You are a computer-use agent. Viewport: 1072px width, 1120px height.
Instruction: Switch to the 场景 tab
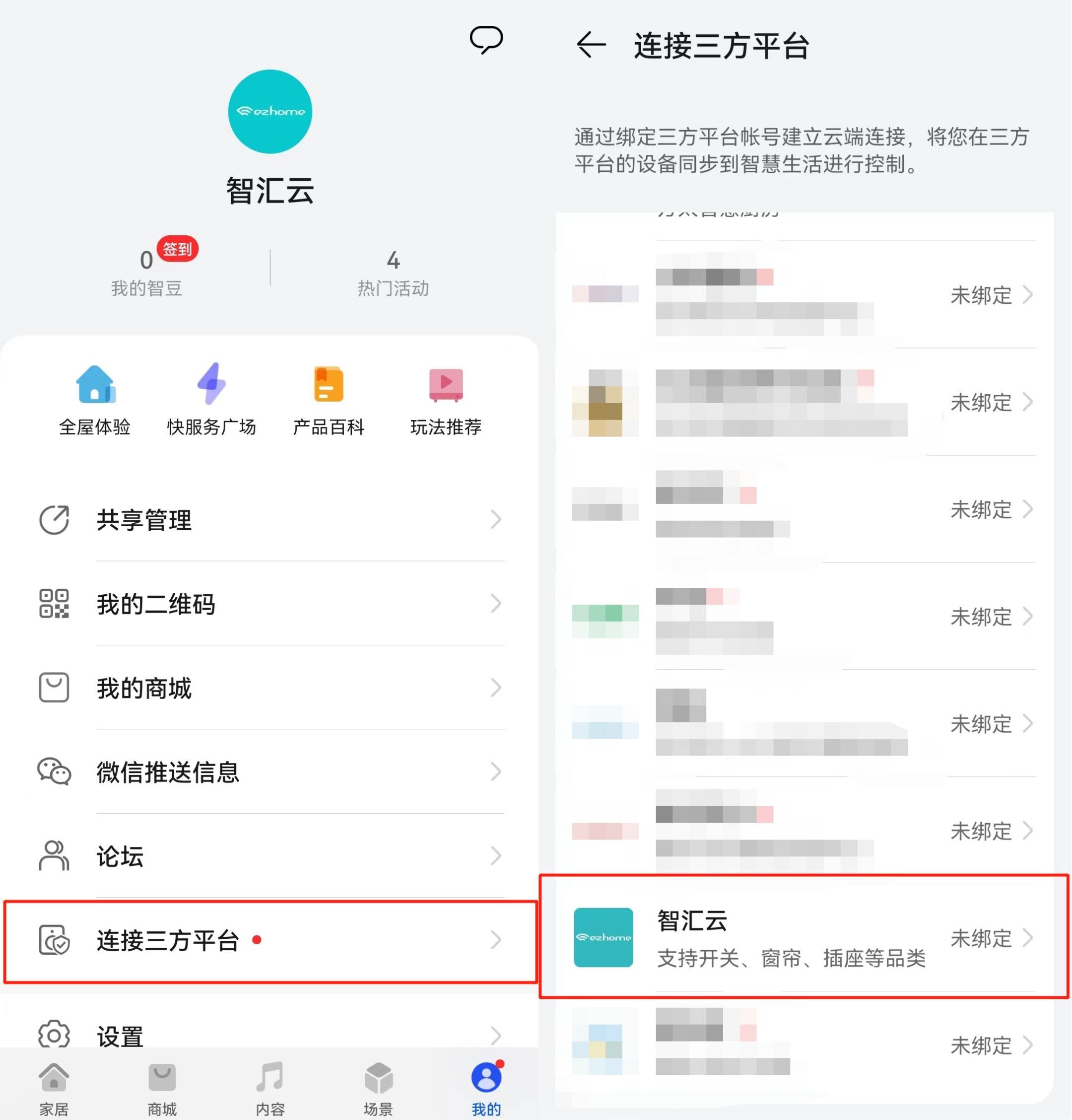(x=378, y=1090)
